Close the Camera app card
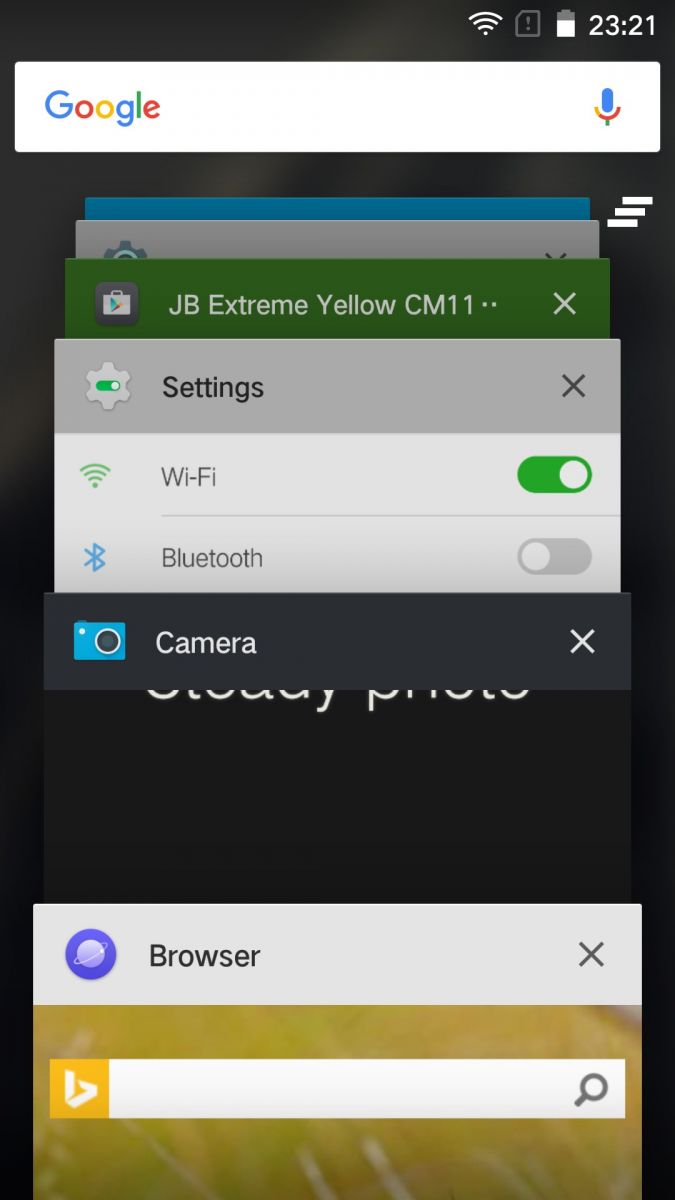This screenshot has height=1200, width=675. (582, 641)
